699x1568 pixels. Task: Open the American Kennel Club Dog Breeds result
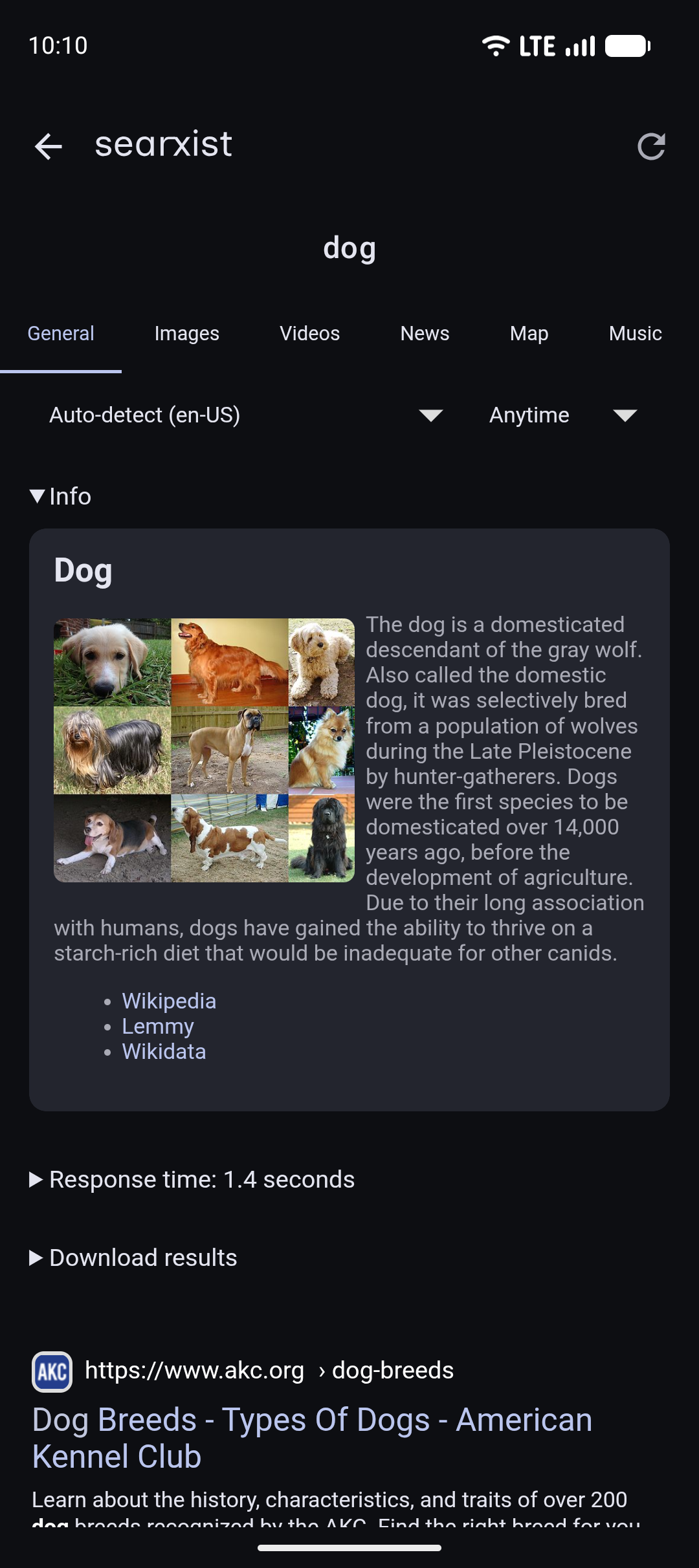[x=312, y=1437]
